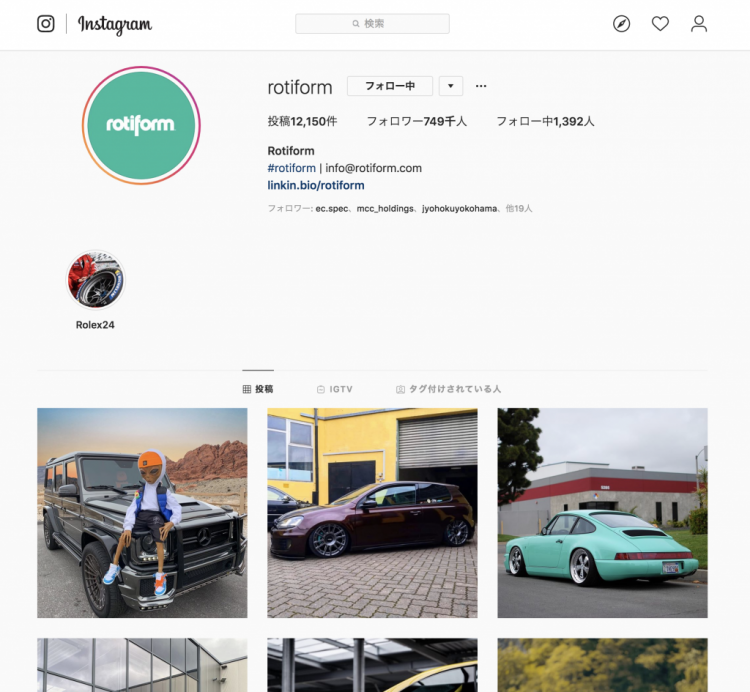Select the 投稿 posts tab
The width and height of the screenshot is (750, 692).
pyautogui.click(x=257, y=389)
